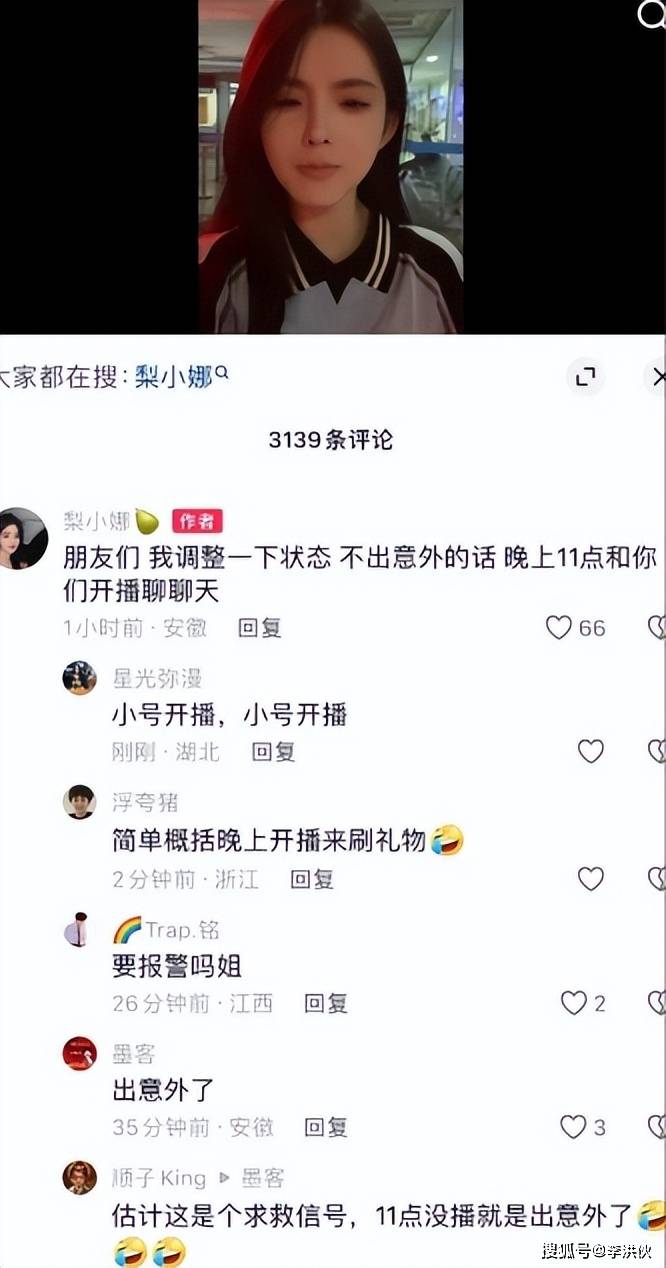Tap the video to pause playback
The height and width of the screenshot is (1268, 666).
[x=331, y=166]
